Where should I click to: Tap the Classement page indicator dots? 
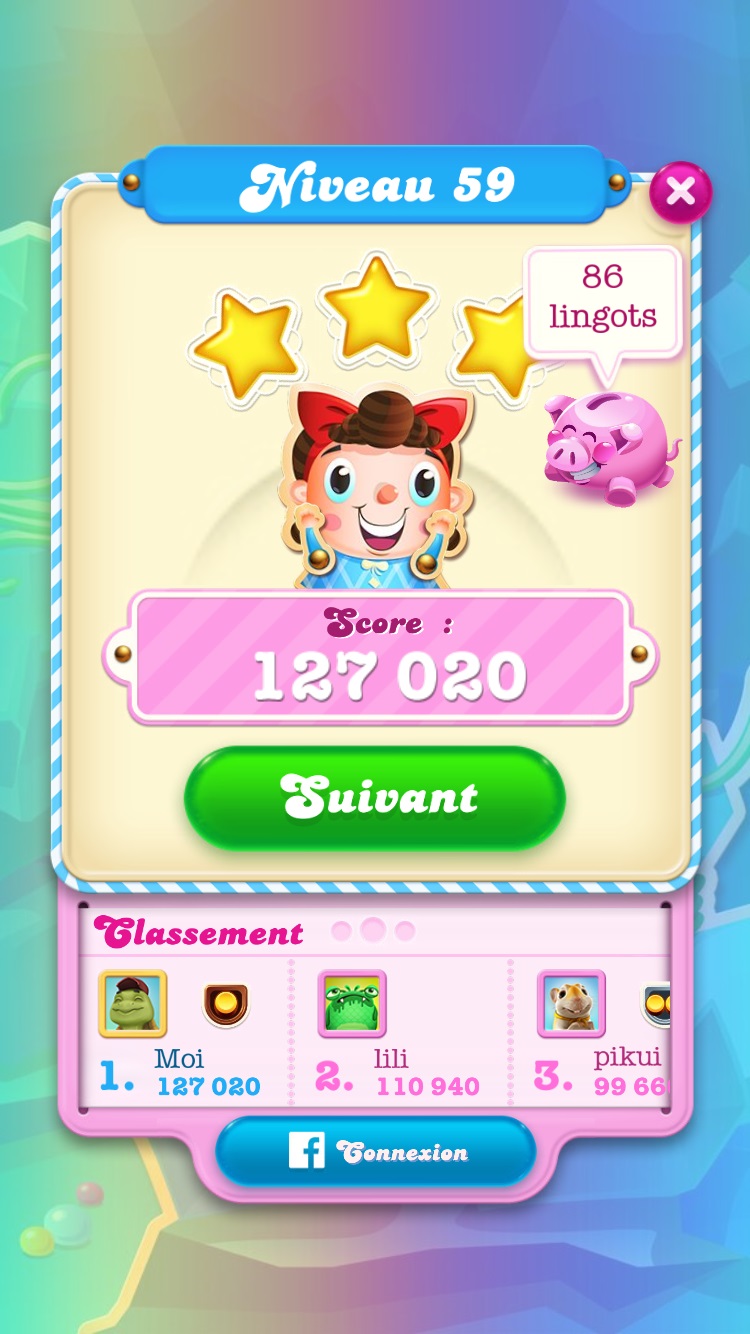coord(373,931)
